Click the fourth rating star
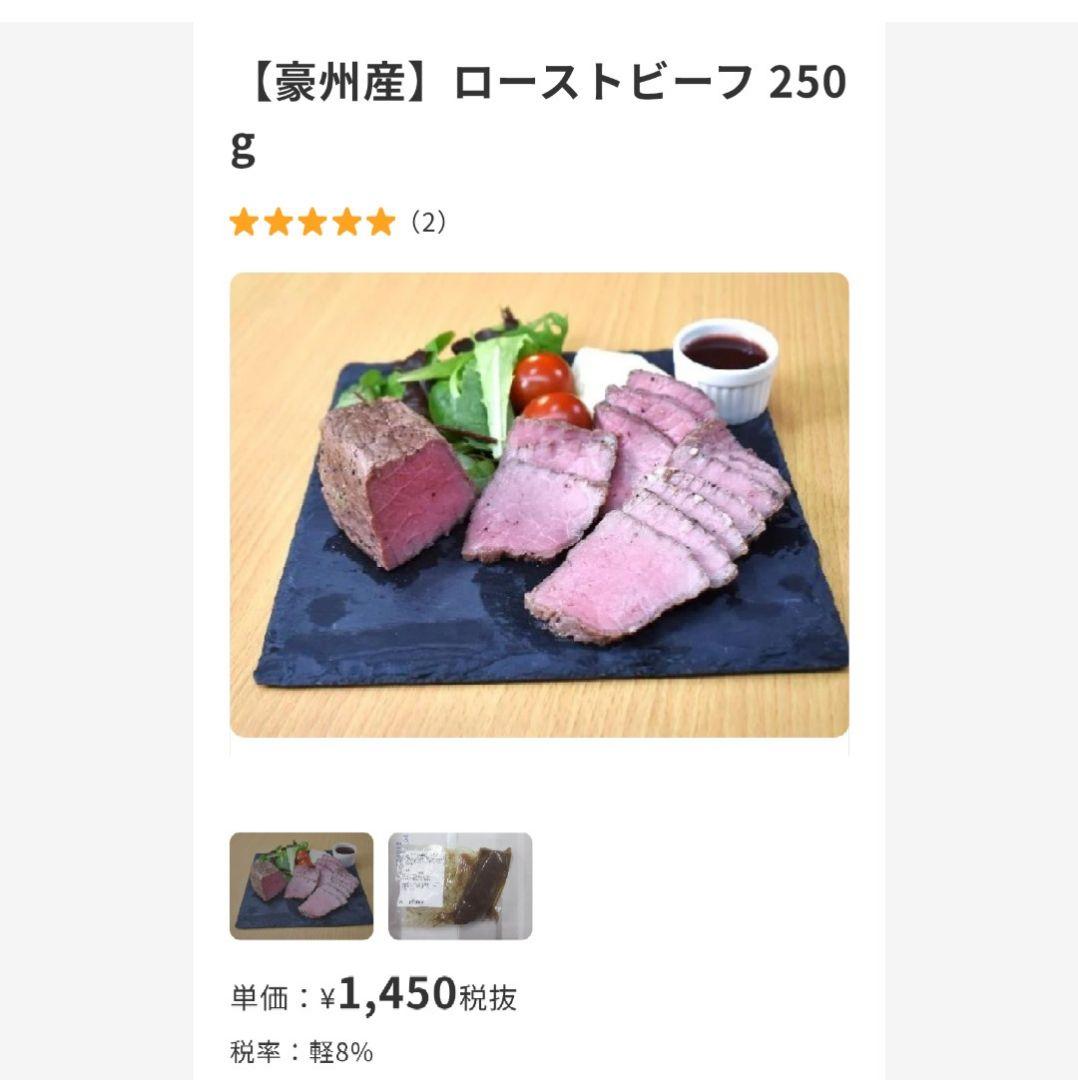Screen dimensions: 1078x1080 tap(349, 222)
